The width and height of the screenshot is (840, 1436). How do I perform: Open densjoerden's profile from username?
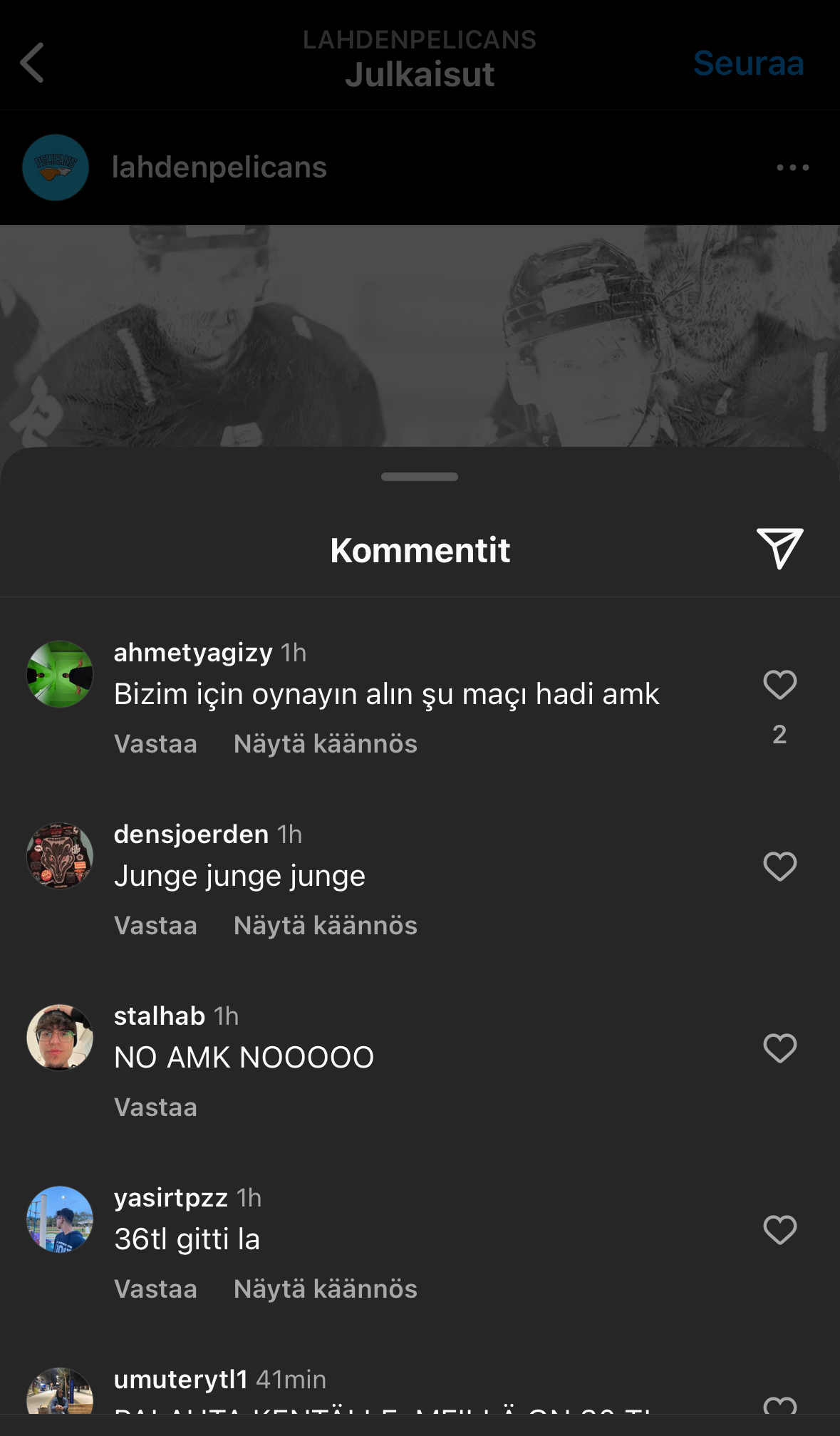pyautogui.click(x=191, y=835)
